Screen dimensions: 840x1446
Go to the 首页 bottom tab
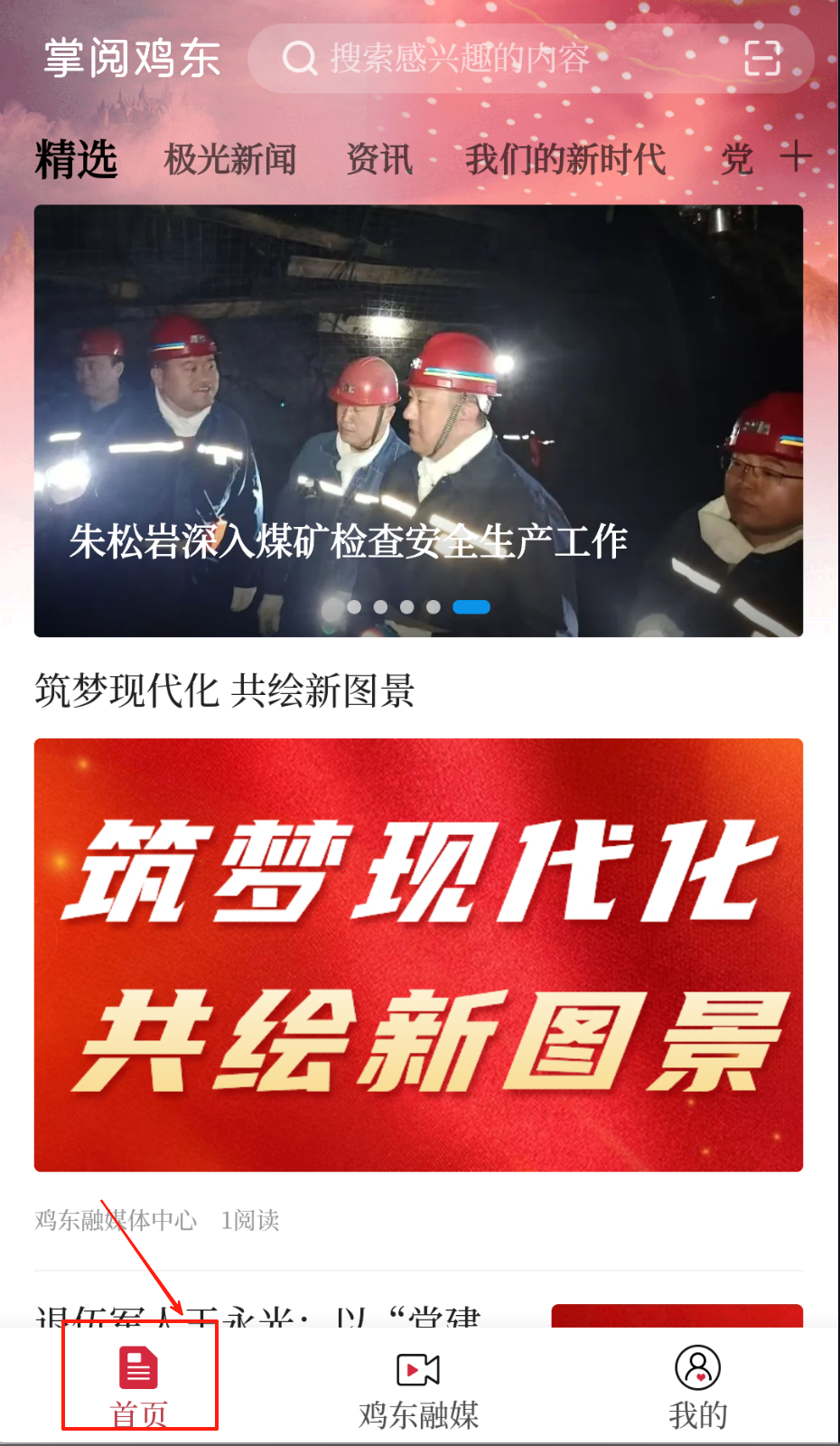[139, 1386]
